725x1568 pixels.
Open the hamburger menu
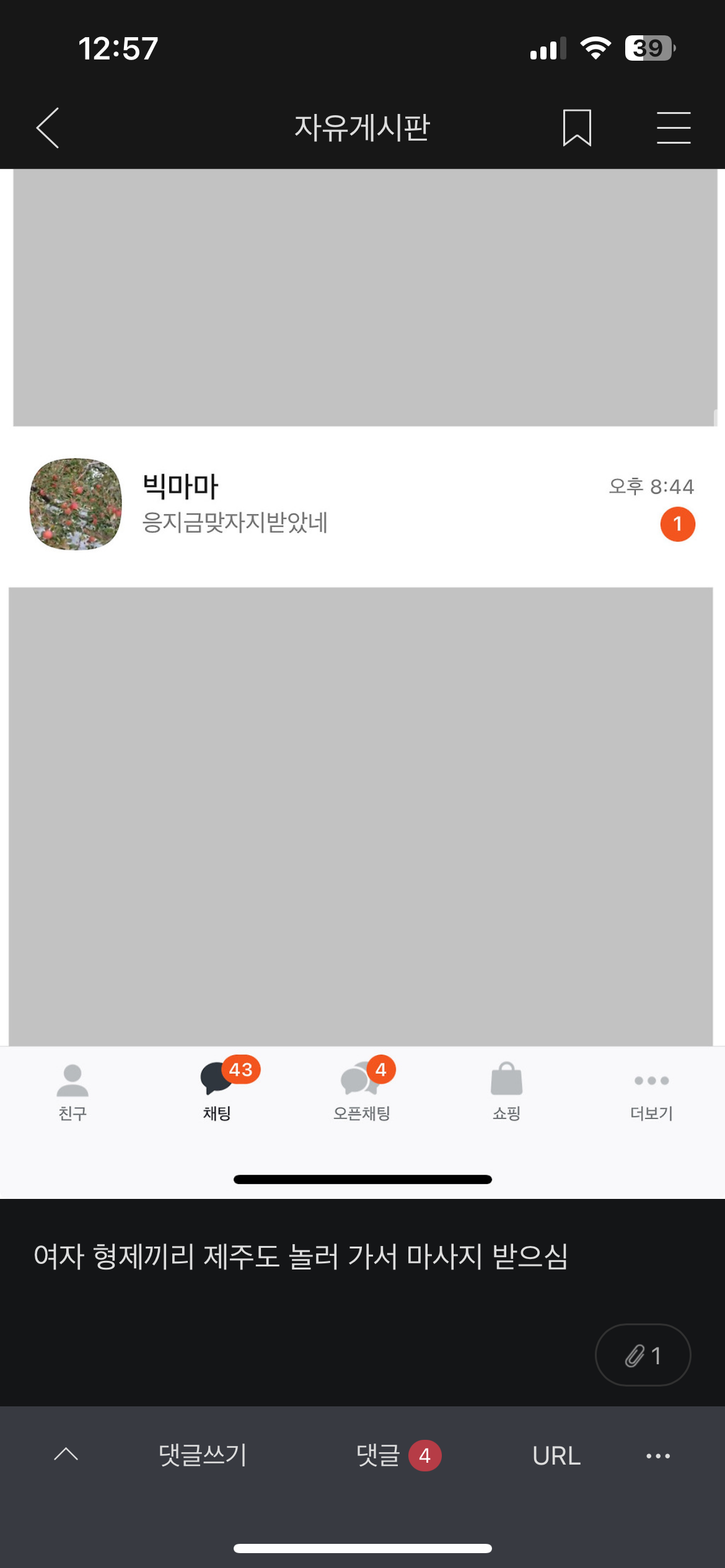(x=674, y=128)
